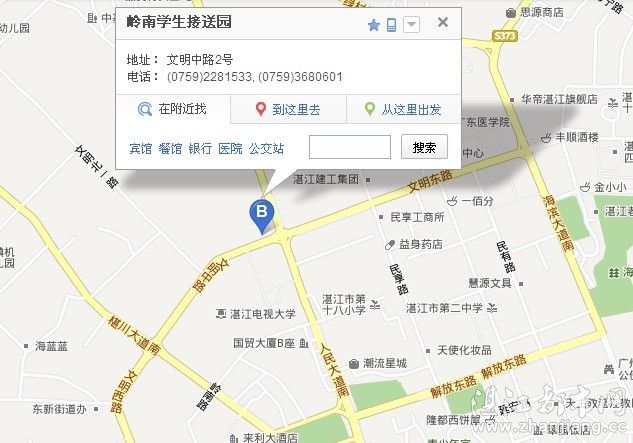Bookmark this place with the star icon
The image size is (633, 443).
tap(374, 25)
